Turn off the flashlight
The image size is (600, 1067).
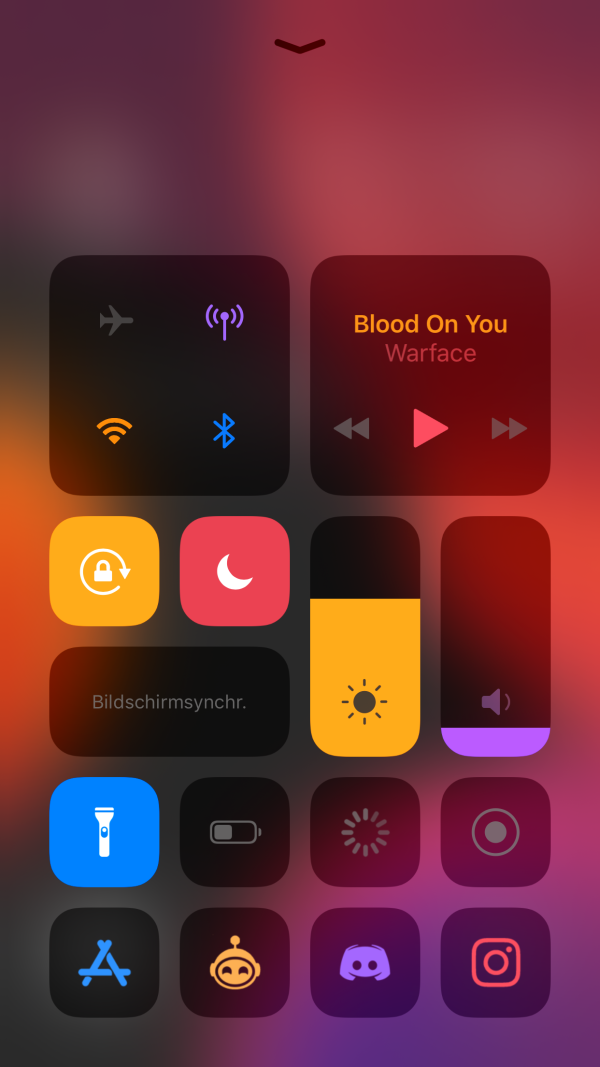[104, 832]
